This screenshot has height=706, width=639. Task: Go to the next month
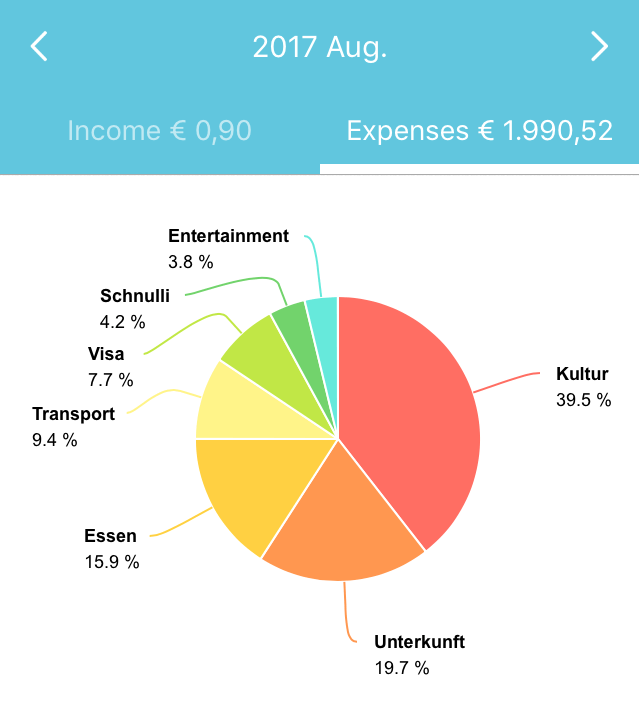point(599,46)
